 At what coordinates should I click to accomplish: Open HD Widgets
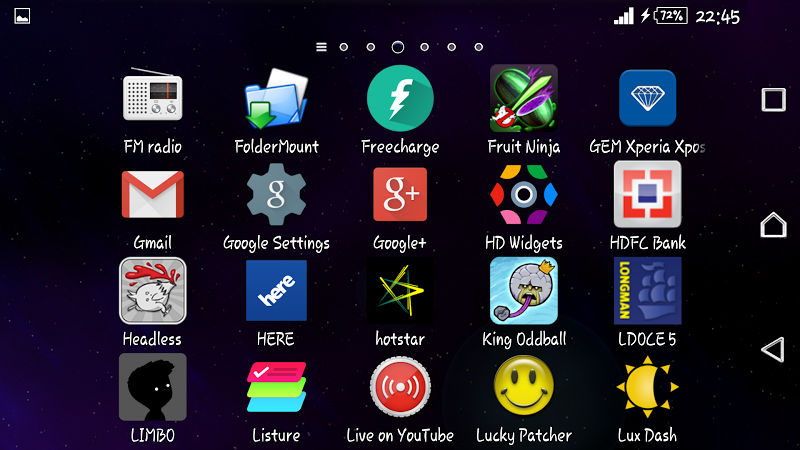click(523, 195)
